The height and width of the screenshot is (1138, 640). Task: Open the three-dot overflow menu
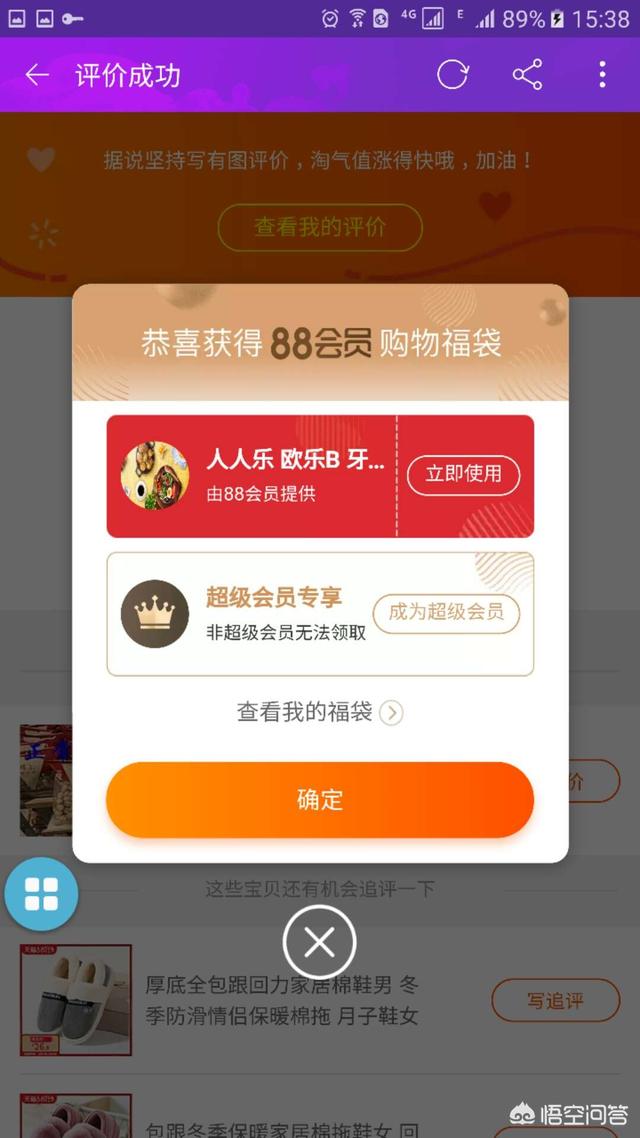tap(601, 75)
